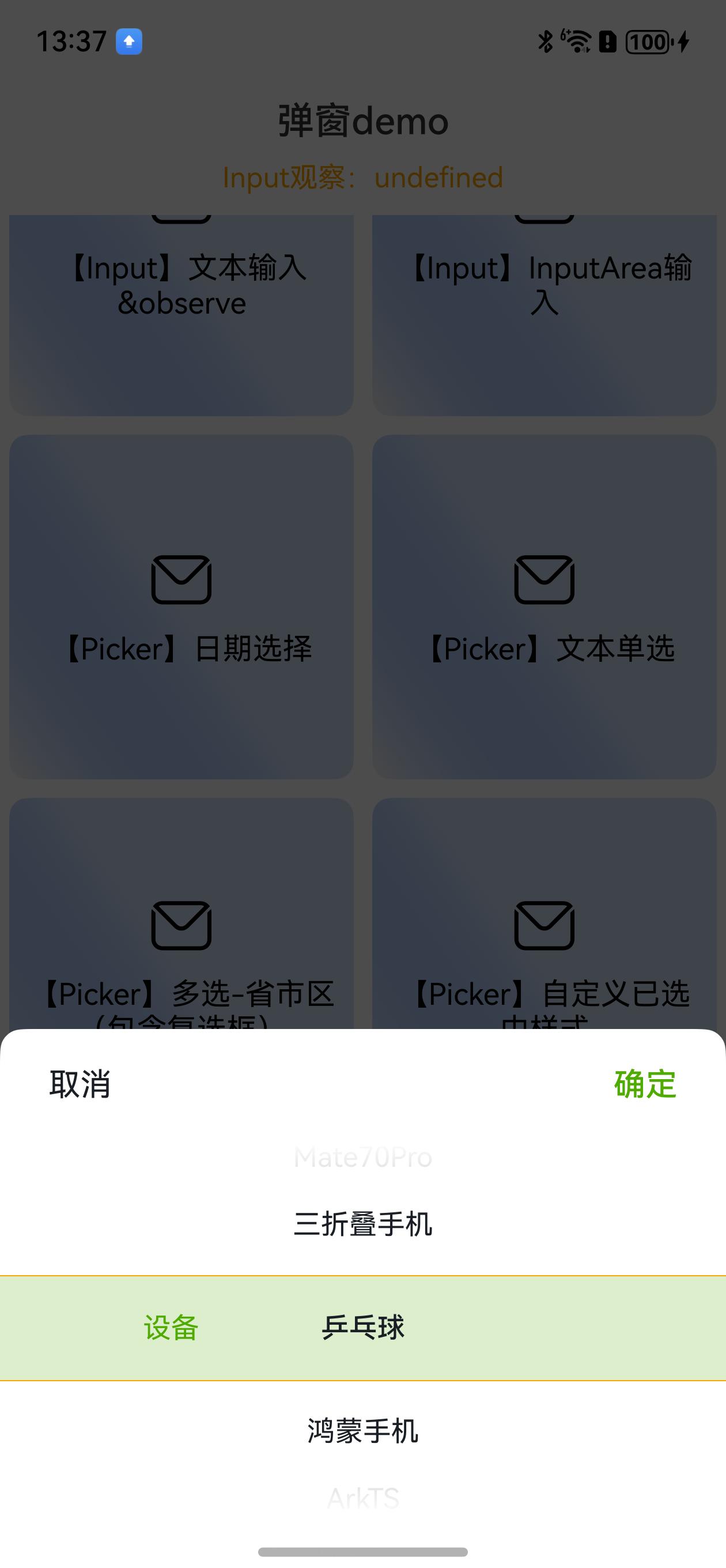Select the Mate70Pro option
The image size is (726, 1568).
362,1158
